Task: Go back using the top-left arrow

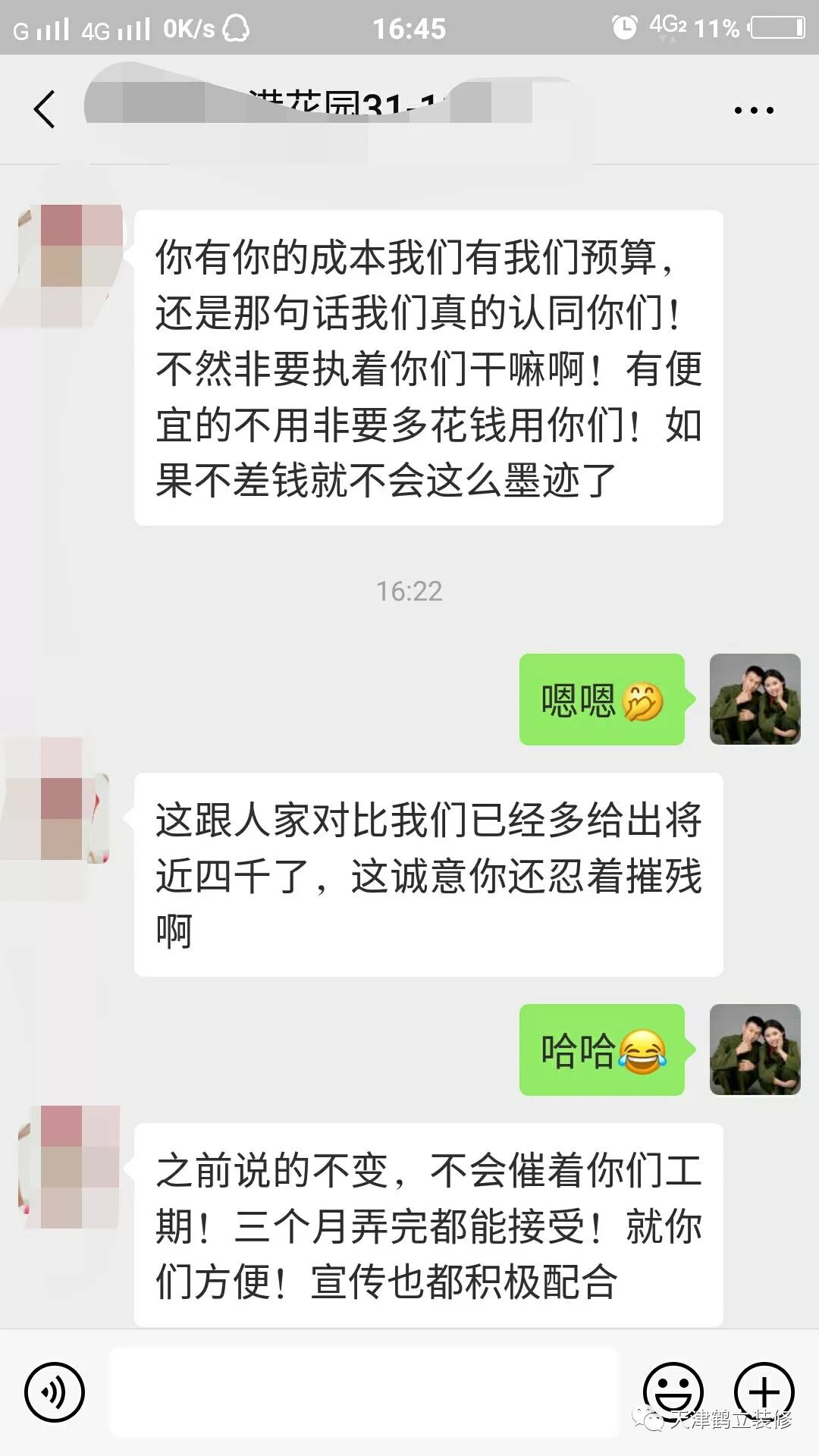Action: pos(45,109)
